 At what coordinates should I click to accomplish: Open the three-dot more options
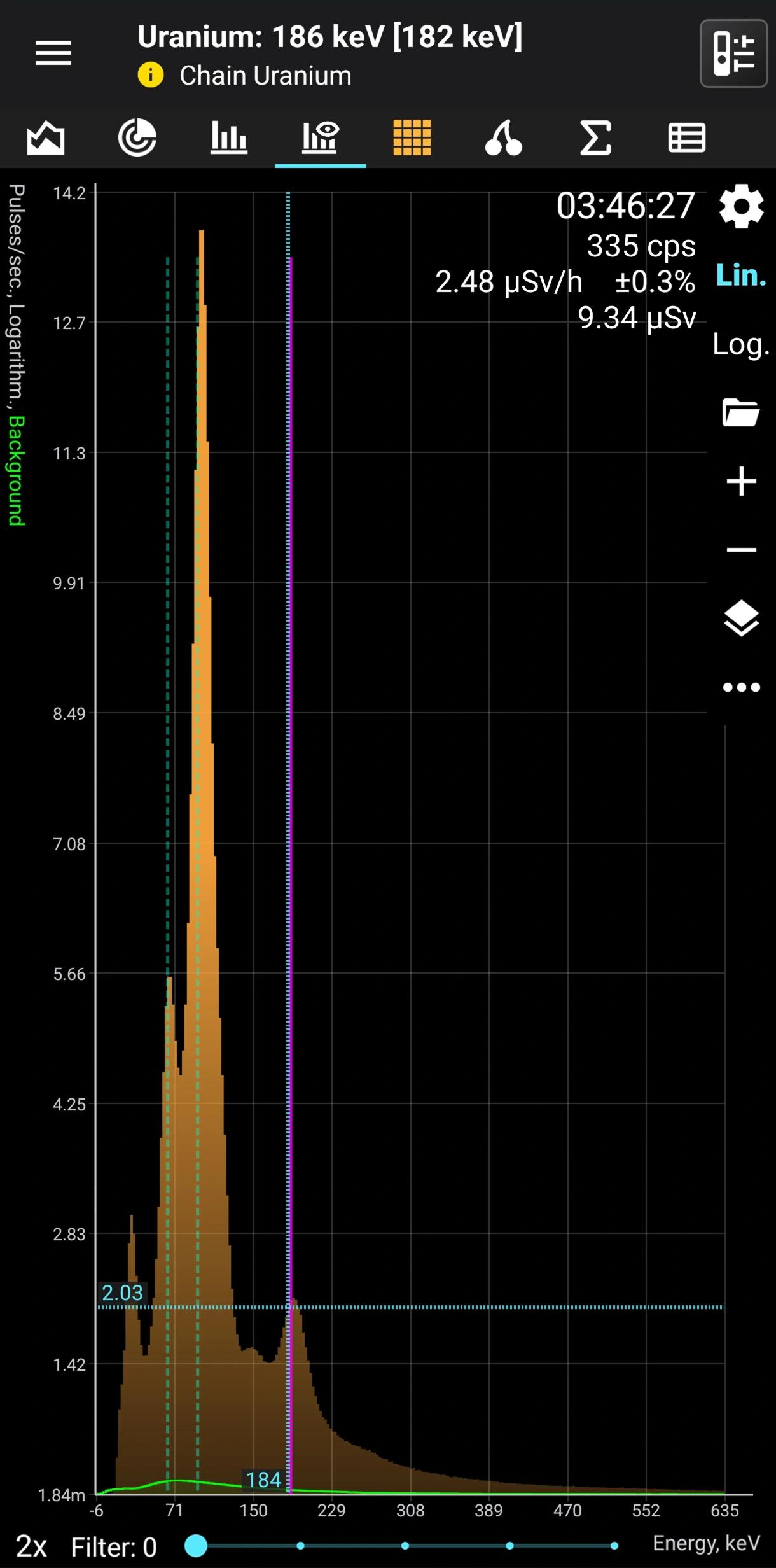pyautogui.click(x=741, y=687)
